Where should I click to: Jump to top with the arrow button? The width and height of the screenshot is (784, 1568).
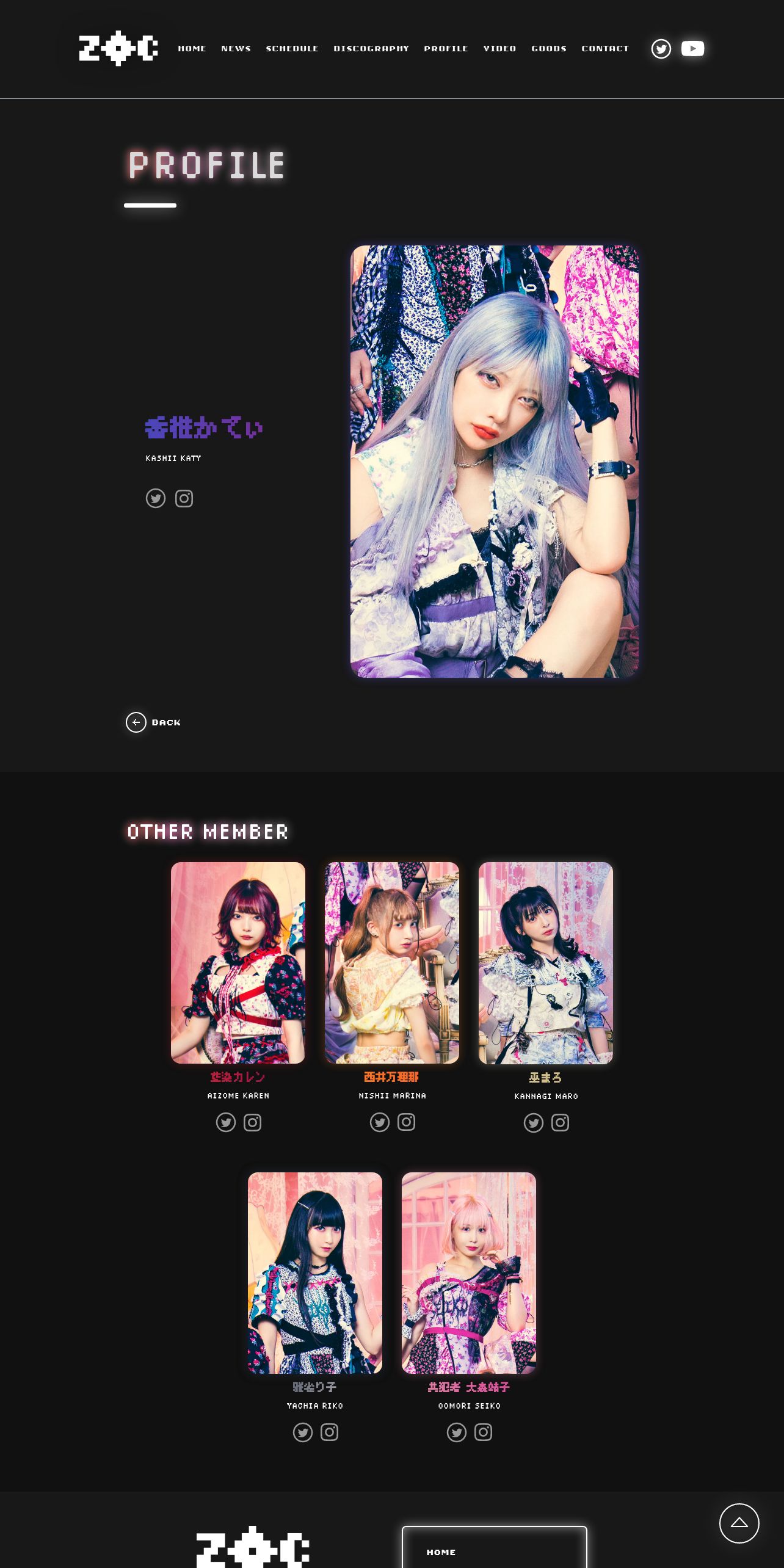[739, 1523]
